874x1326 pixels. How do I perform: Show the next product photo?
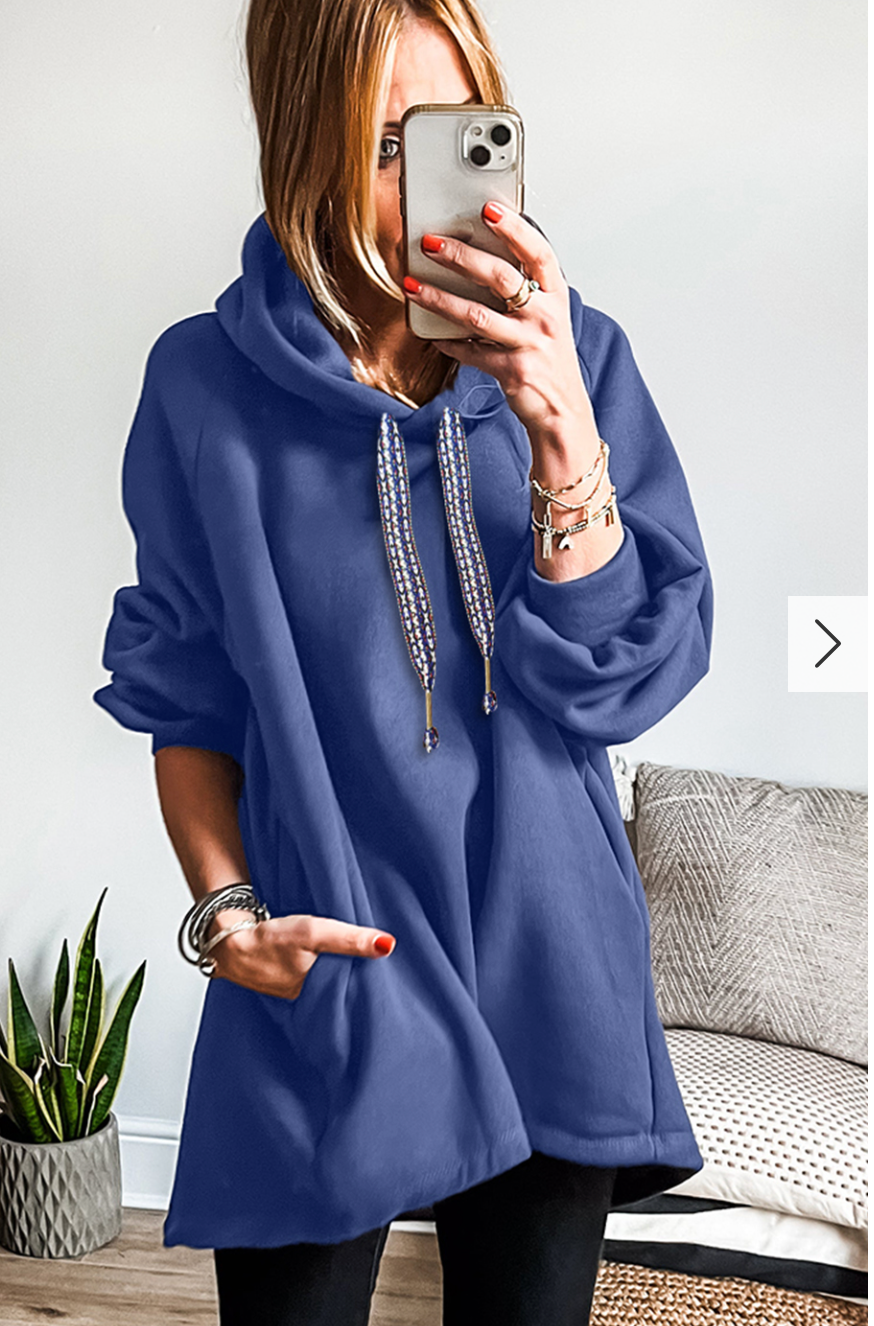pyautogui.click(x=827, y=643)
